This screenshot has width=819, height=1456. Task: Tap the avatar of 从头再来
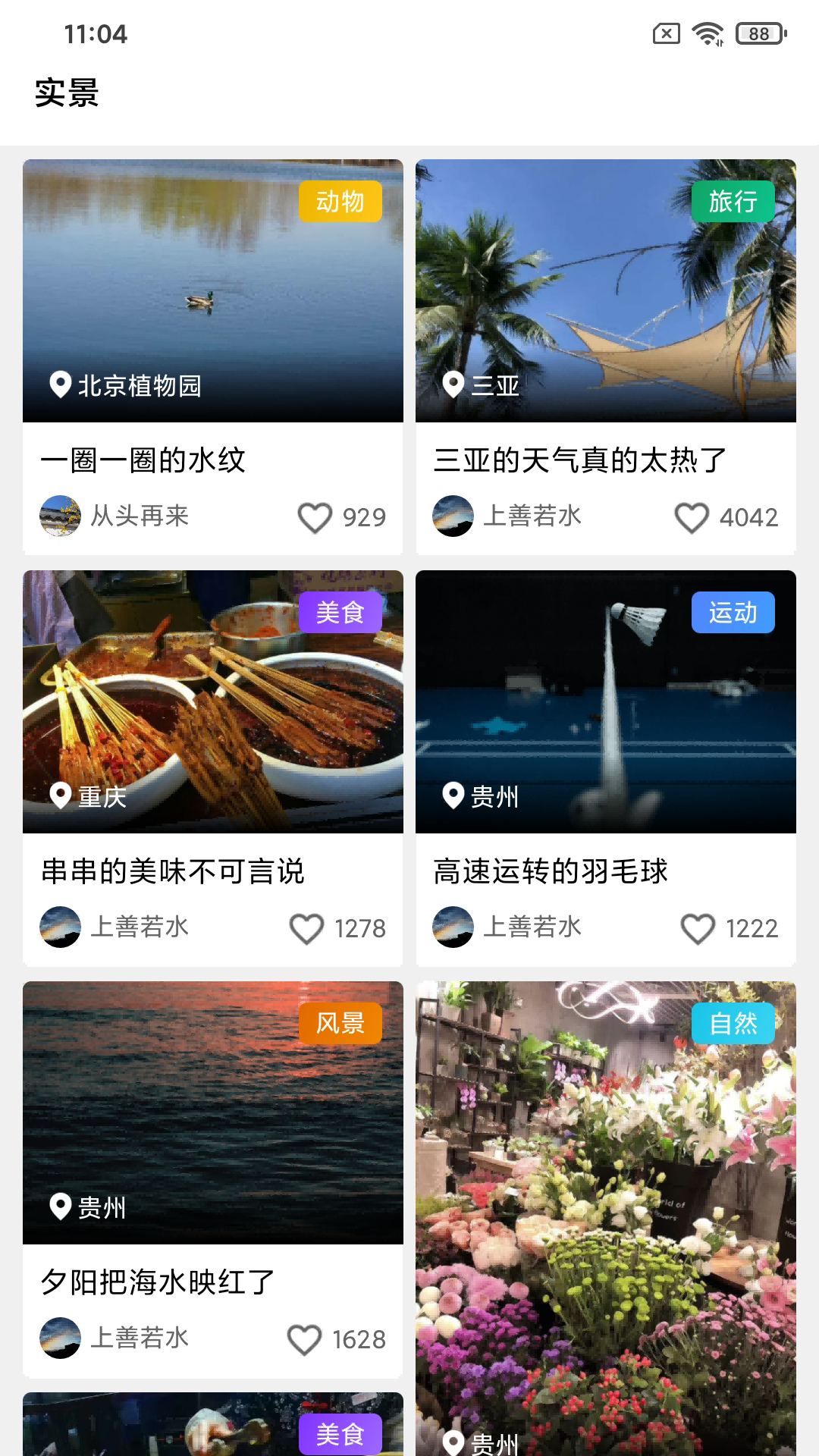pos(61,516)
